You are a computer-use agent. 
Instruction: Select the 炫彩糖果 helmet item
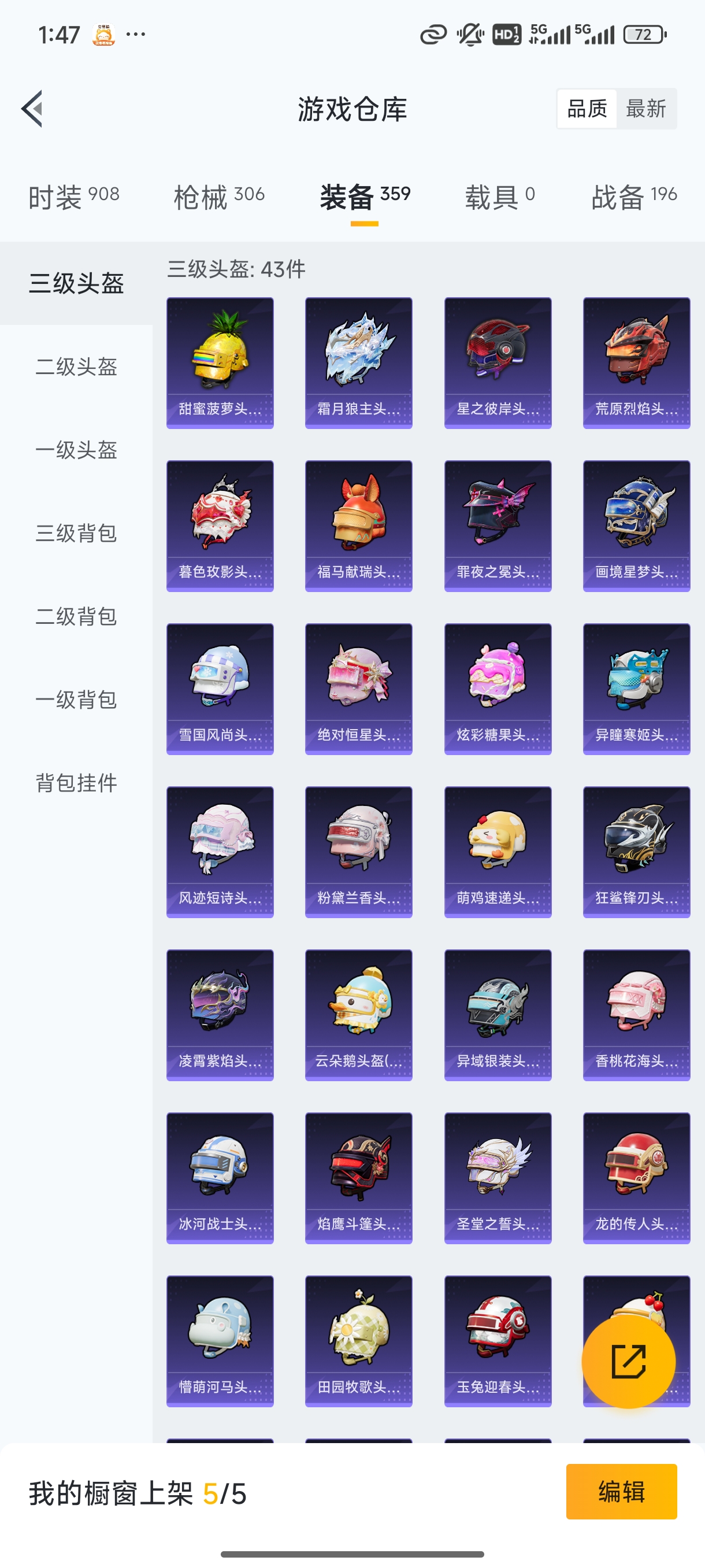coord(498,689)
